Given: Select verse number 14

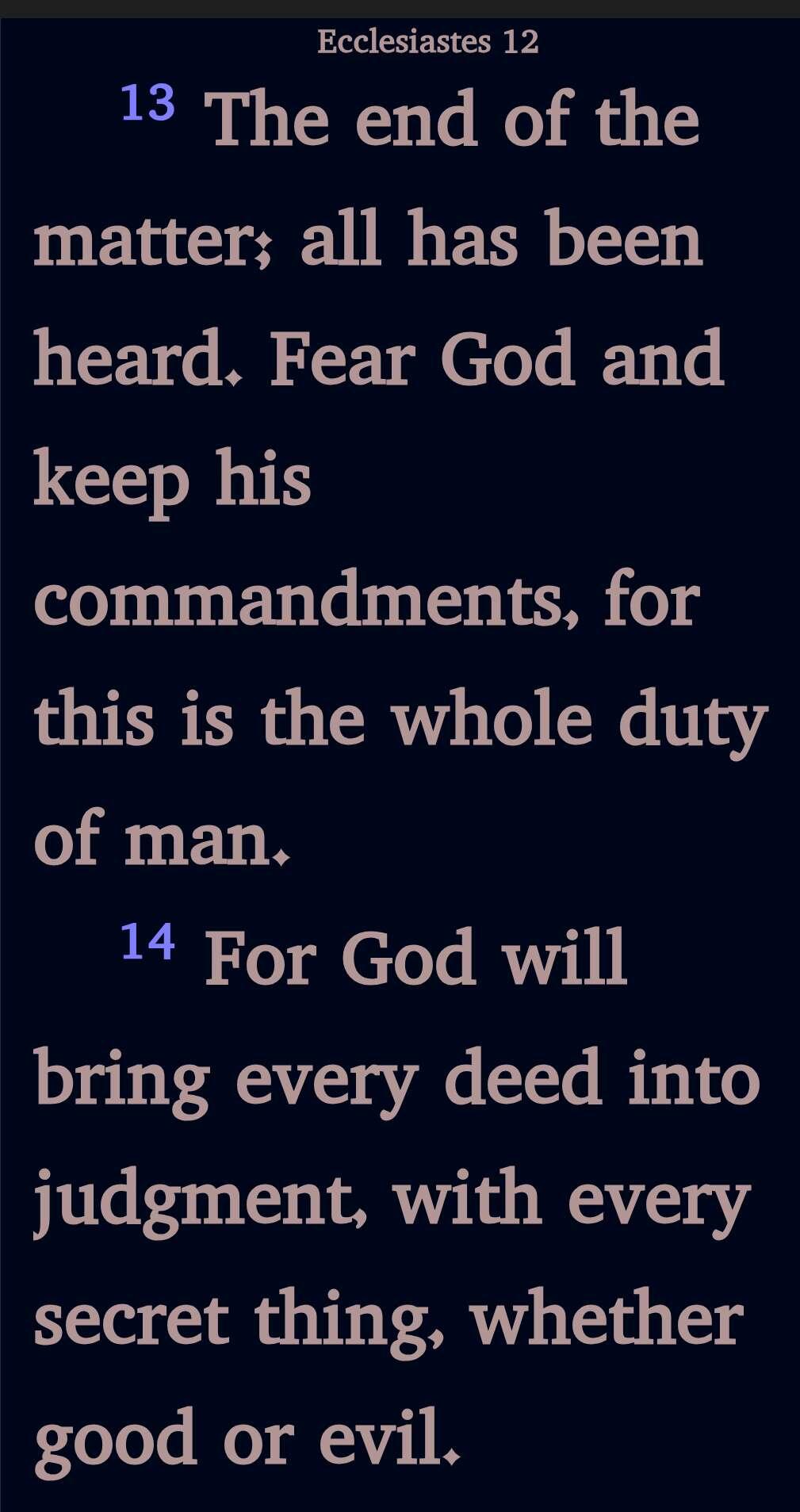Looking at the screenshot, I should (147, 943).
